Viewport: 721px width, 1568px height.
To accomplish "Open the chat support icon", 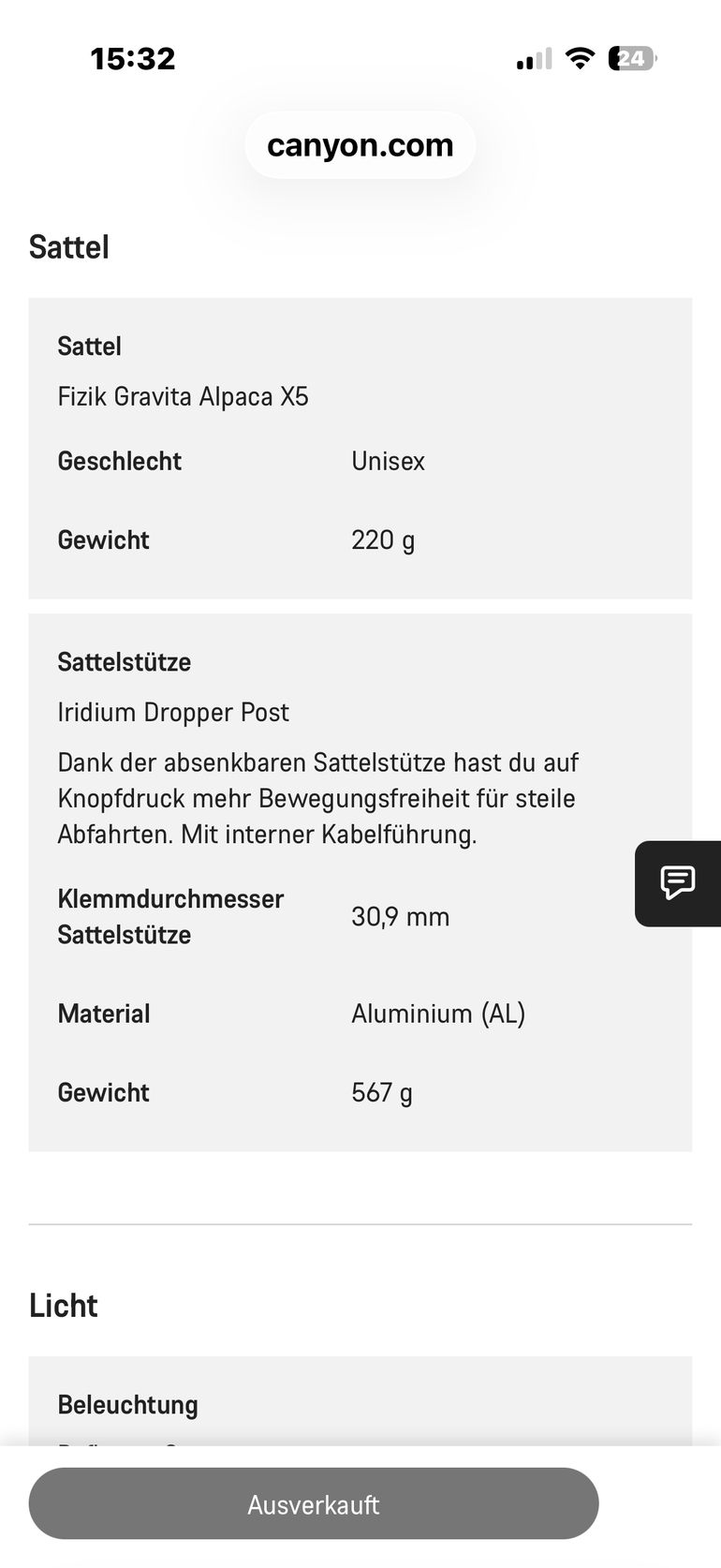I will click(x=678, y=883).
